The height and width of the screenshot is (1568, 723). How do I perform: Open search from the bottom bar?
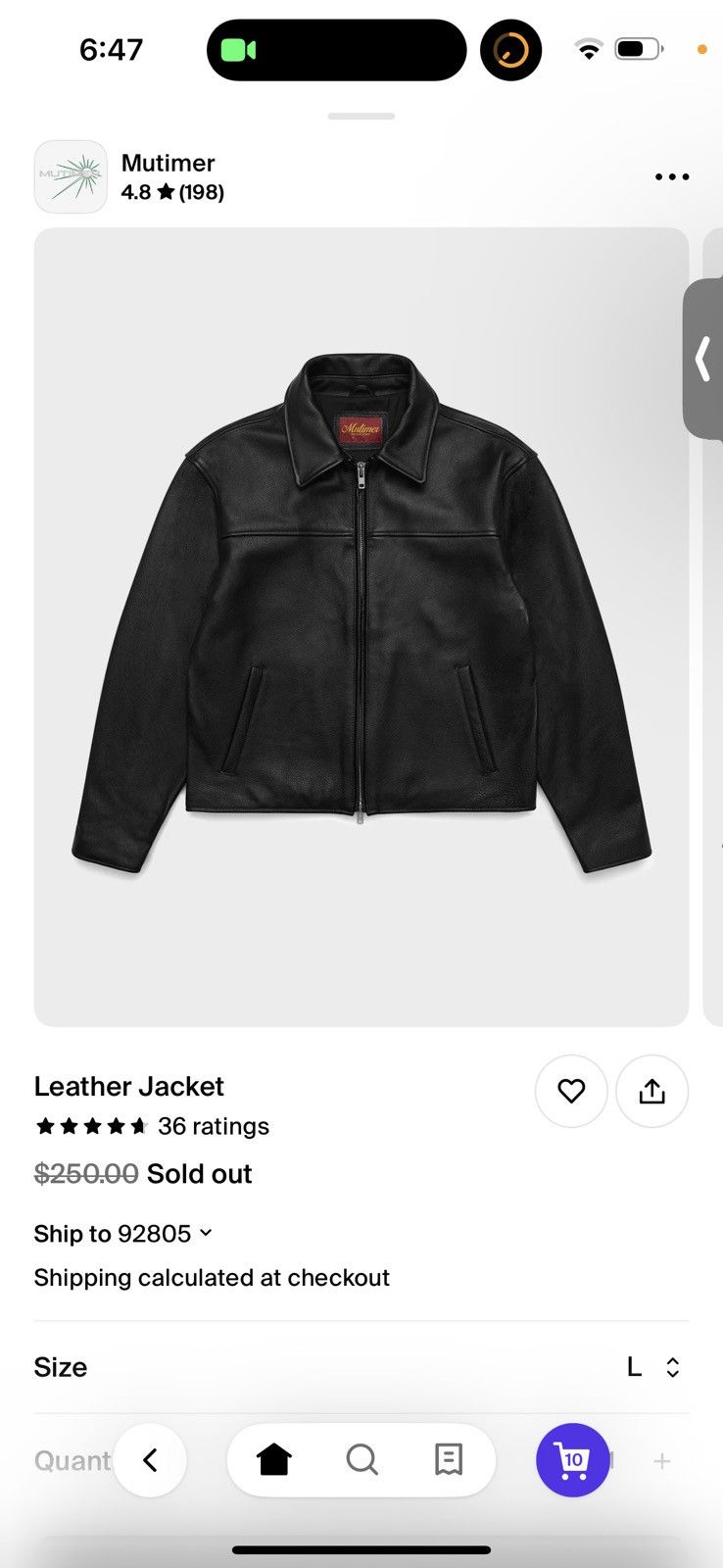[x=361, y=1459]
